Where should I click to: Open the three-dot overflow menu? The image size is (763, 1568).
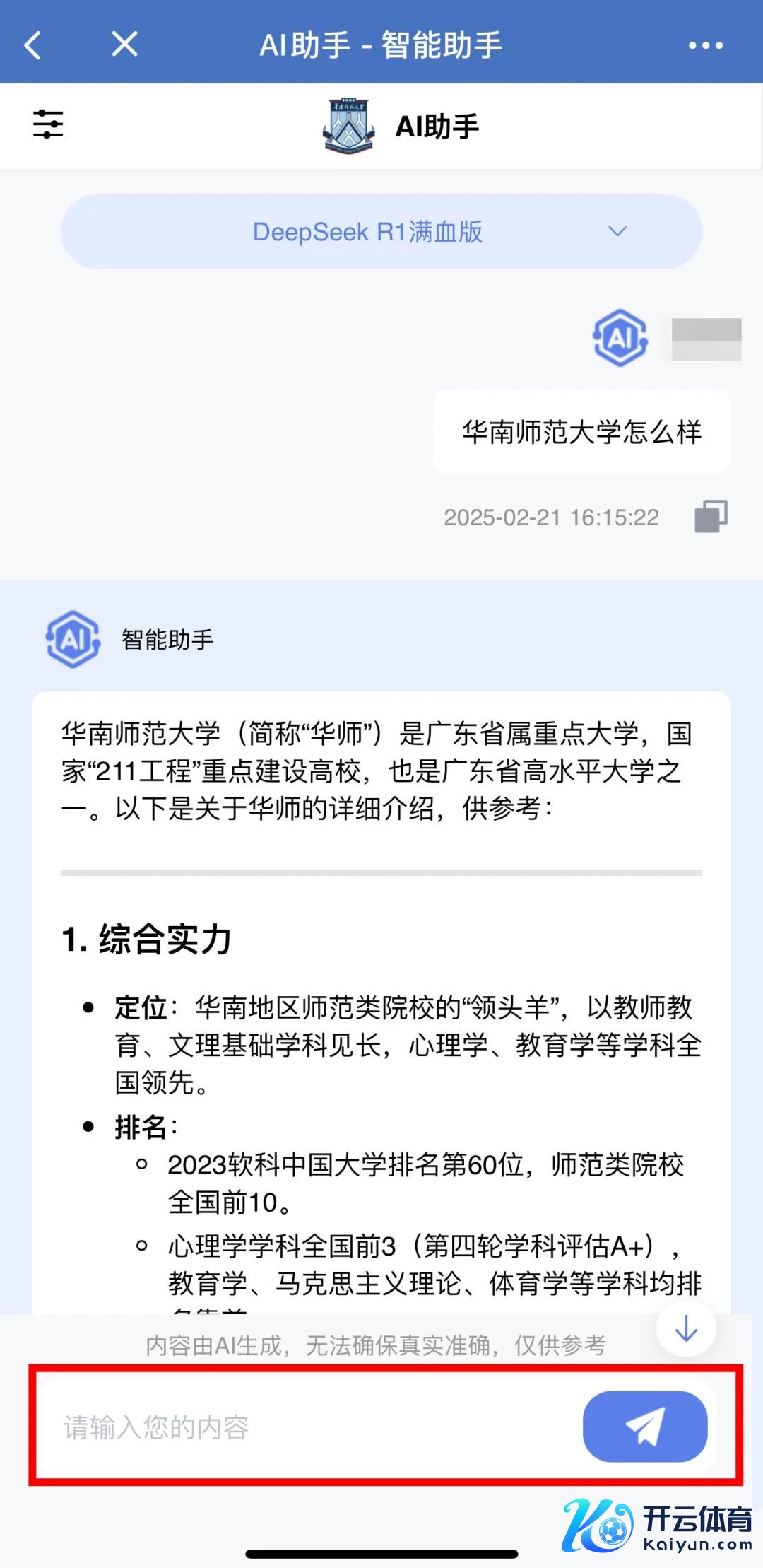[x=705, y=46]
